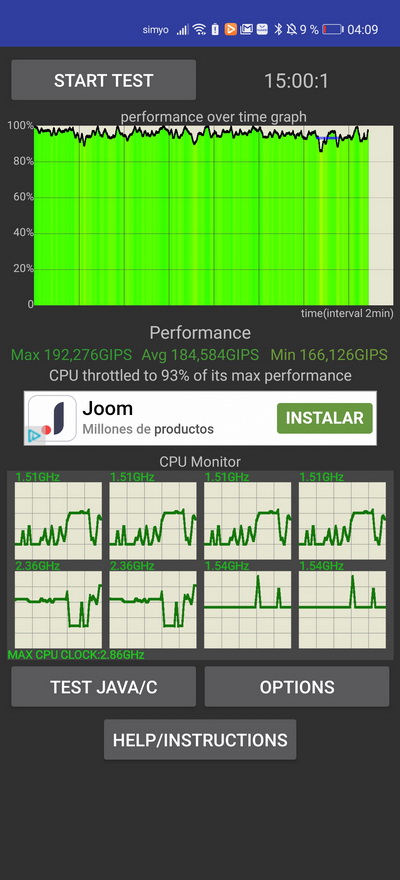Open HELP/INSTRUCTIONS
Image resolution: width=400 pixels, height=880 pixels.
click(x=200, y=740)
